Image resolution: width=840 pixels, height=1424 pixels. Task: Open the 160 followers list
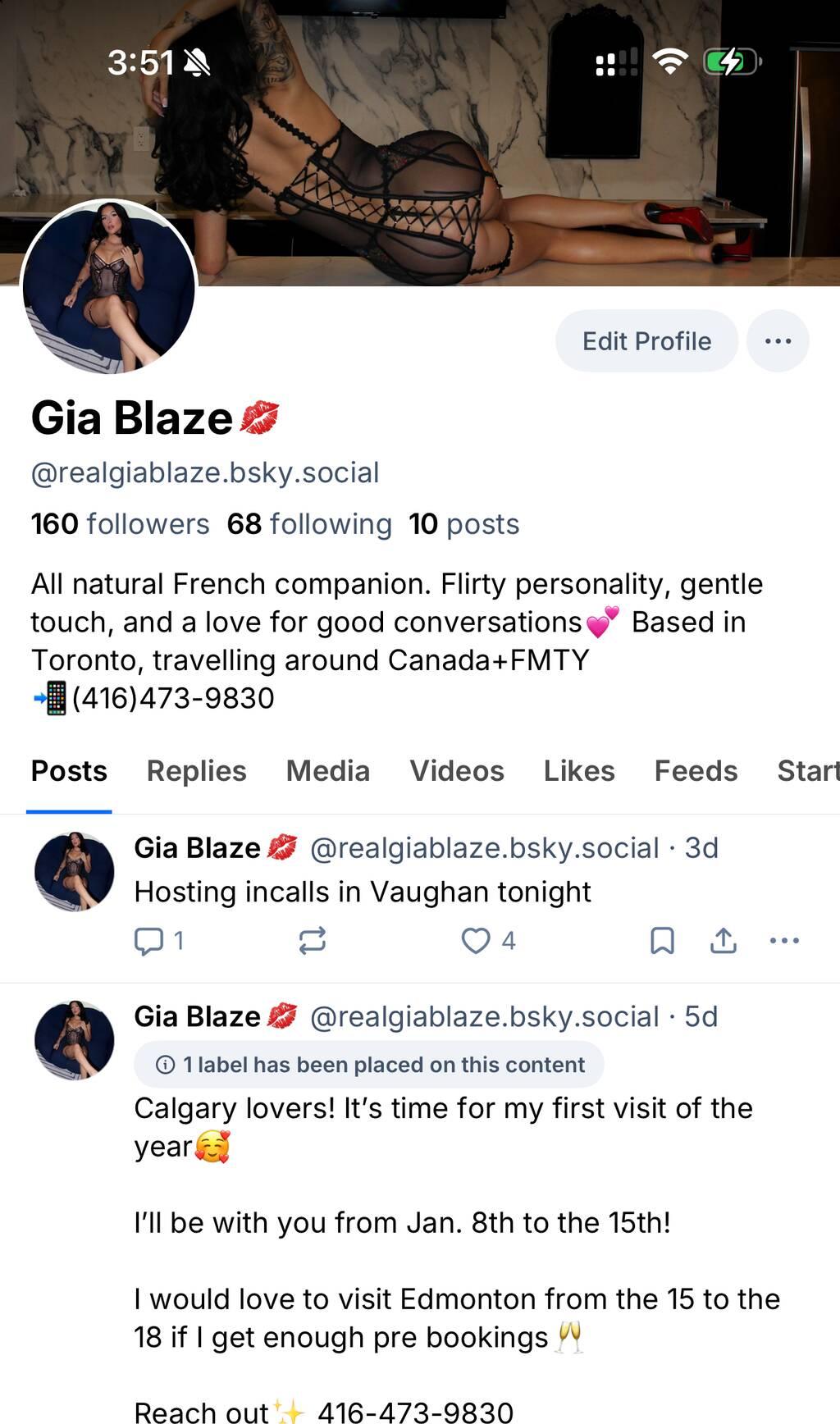(x=120, y=524)
